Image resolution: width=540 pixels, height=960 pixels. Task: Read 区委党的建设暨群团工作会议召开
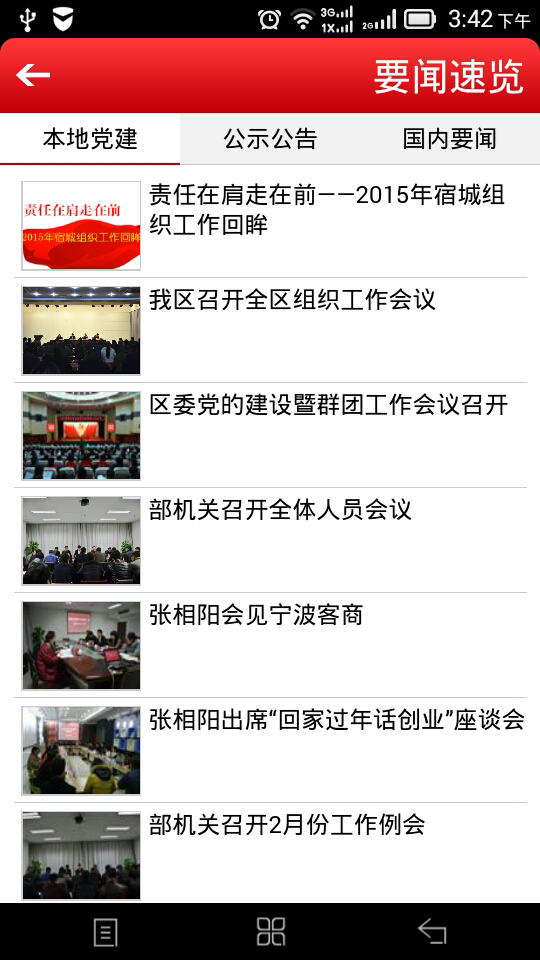coord(270,435)
